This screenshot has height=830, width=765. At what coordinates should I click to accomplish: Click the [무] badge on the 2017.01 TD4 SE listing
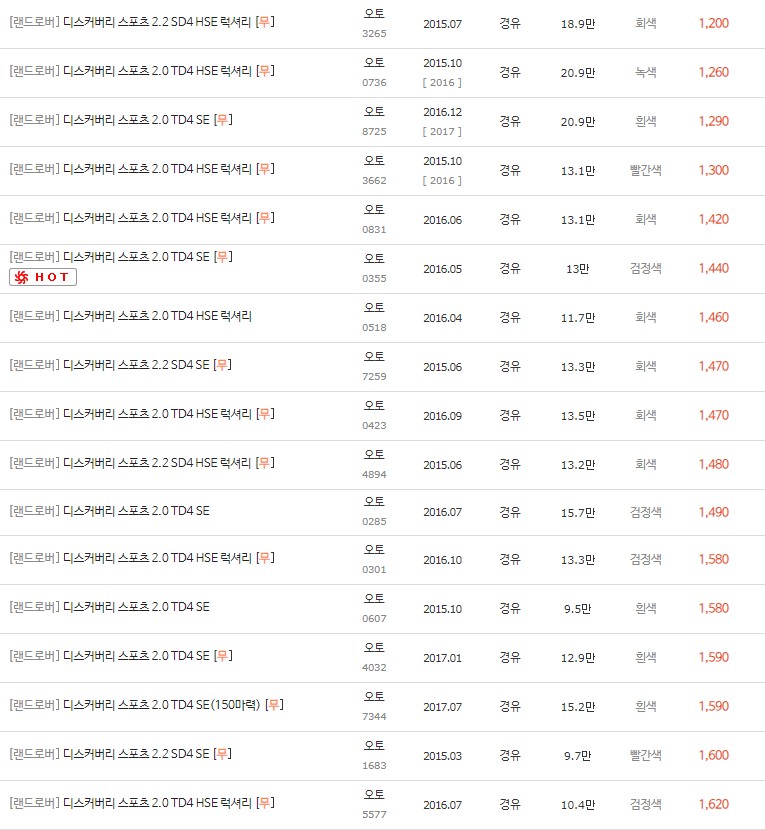click(221, 656)
